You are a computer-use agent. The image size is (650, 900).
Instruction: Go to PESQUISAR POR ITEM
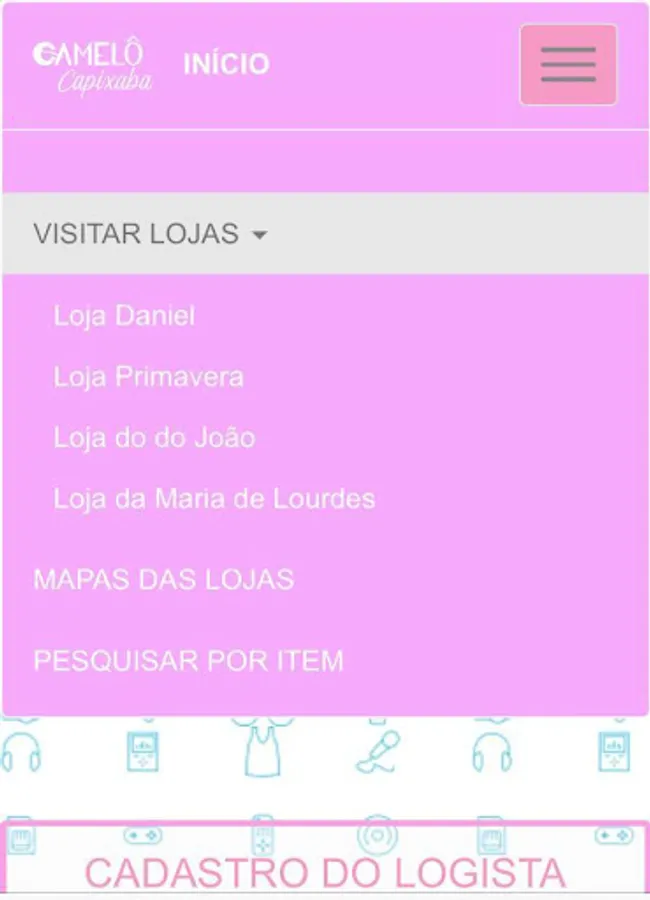click(x=188, y=661)
